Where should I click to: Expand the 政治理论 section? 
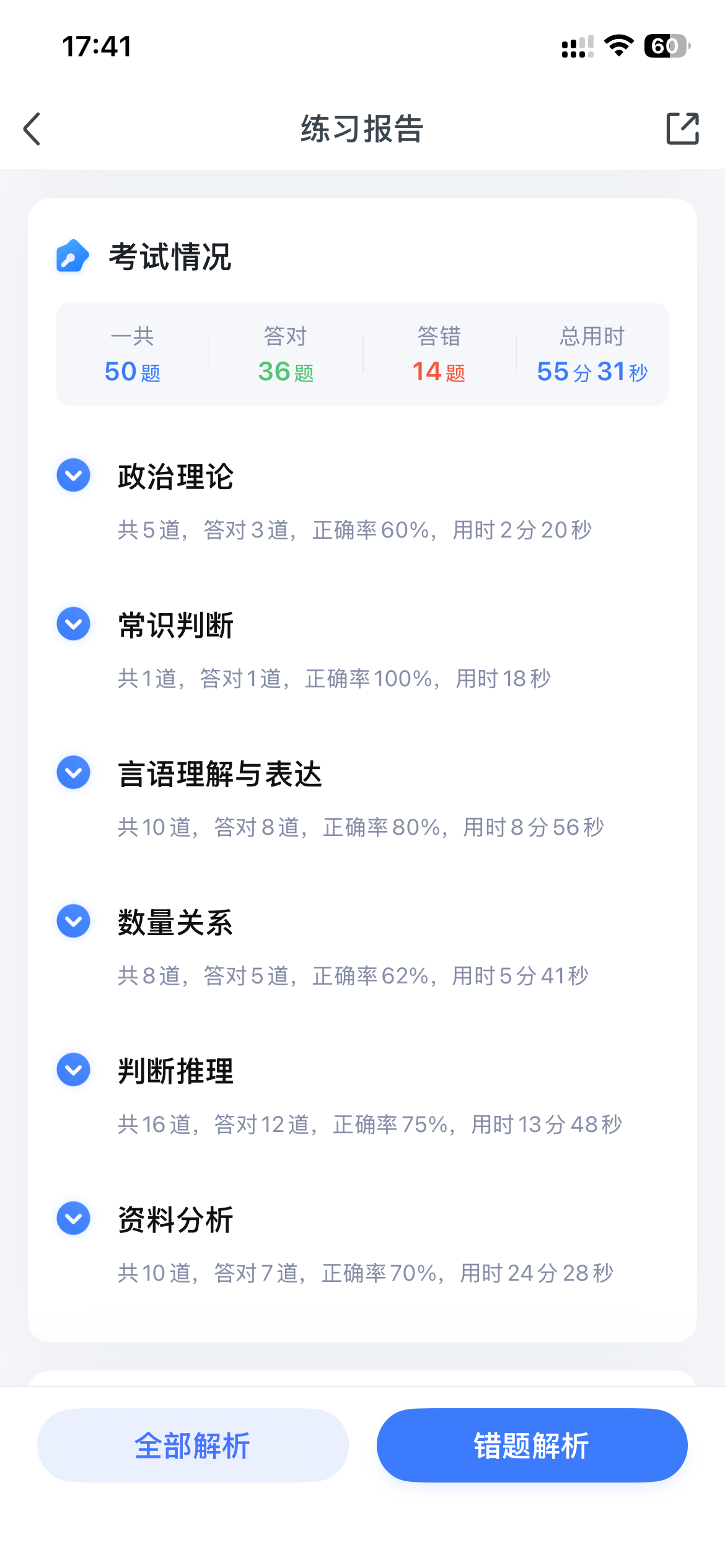point(74,476)
